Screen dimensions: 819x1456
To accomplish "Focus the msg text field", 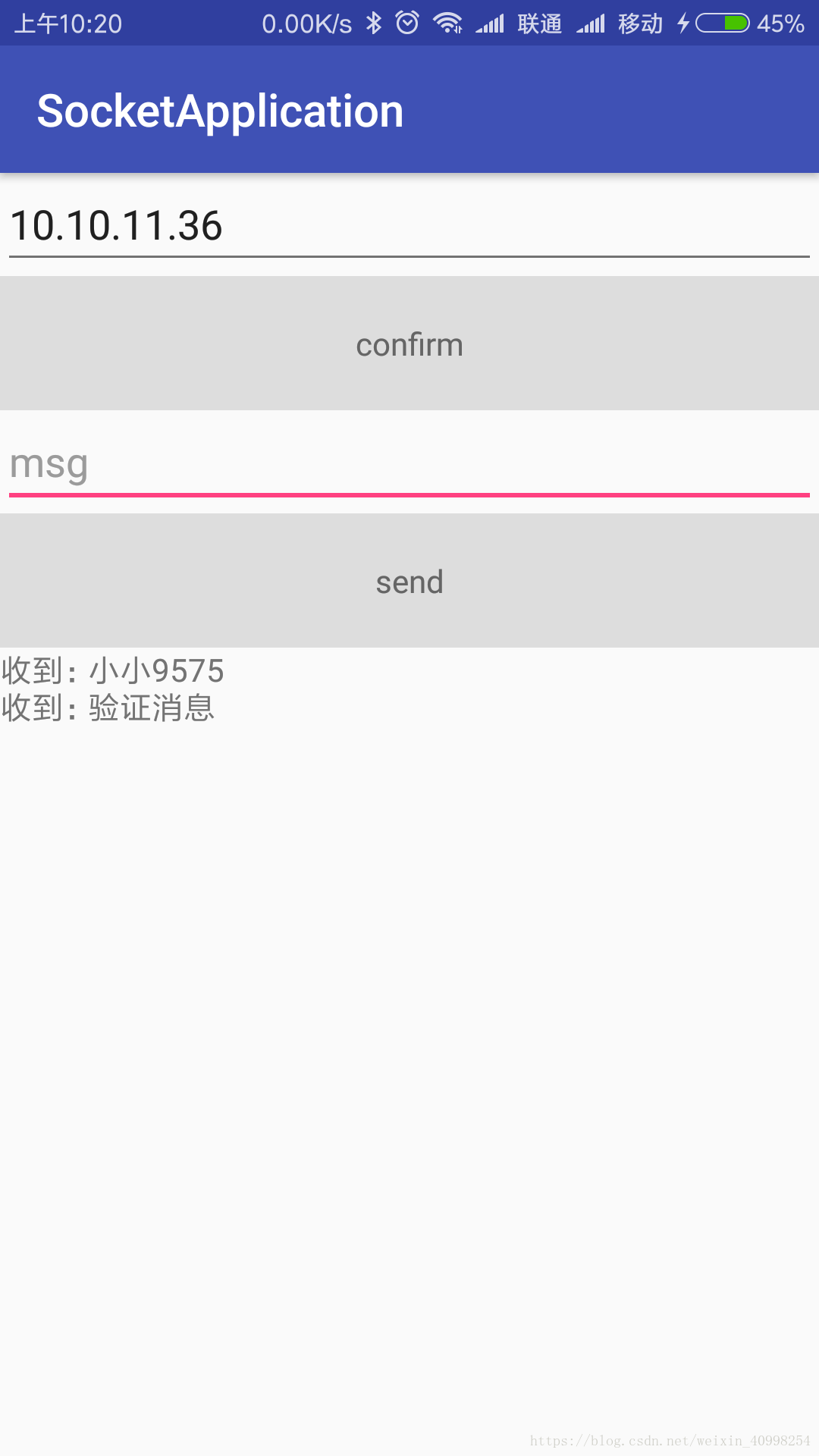I will tap(409, 464).
